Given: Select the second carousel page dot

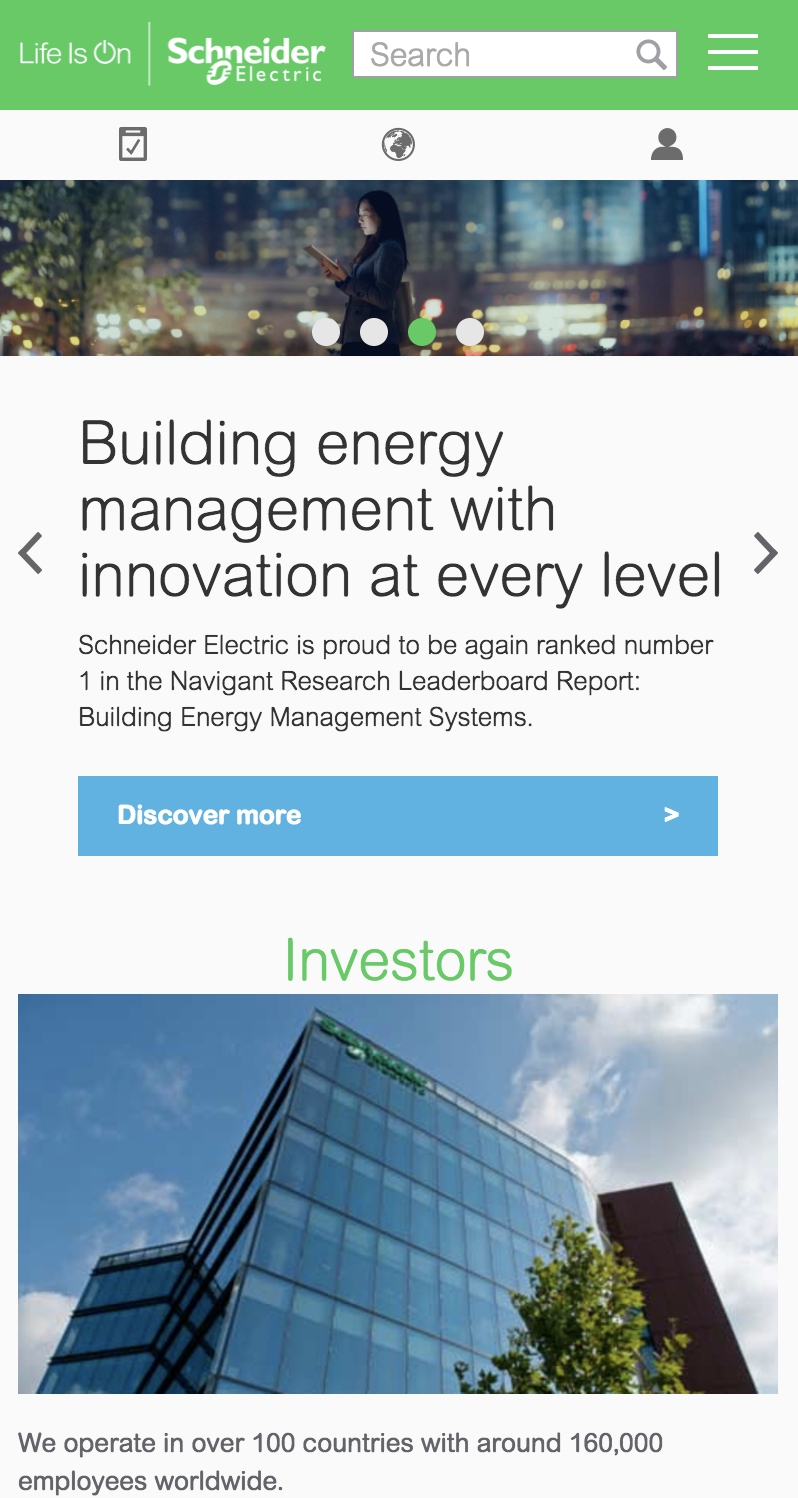Looking at the screenshot, I should [374, 332].
